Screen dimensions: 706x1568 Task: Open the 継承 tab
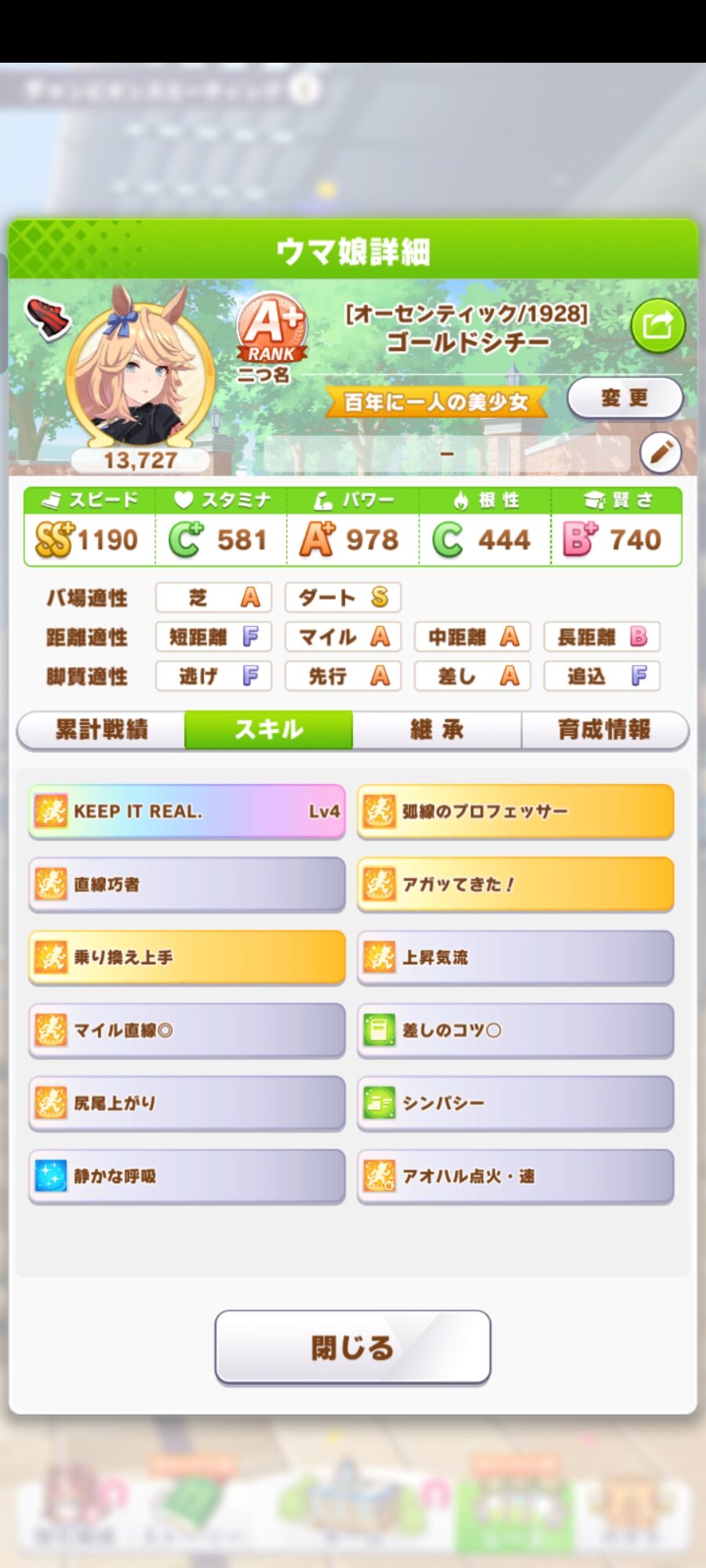(437, 730)
